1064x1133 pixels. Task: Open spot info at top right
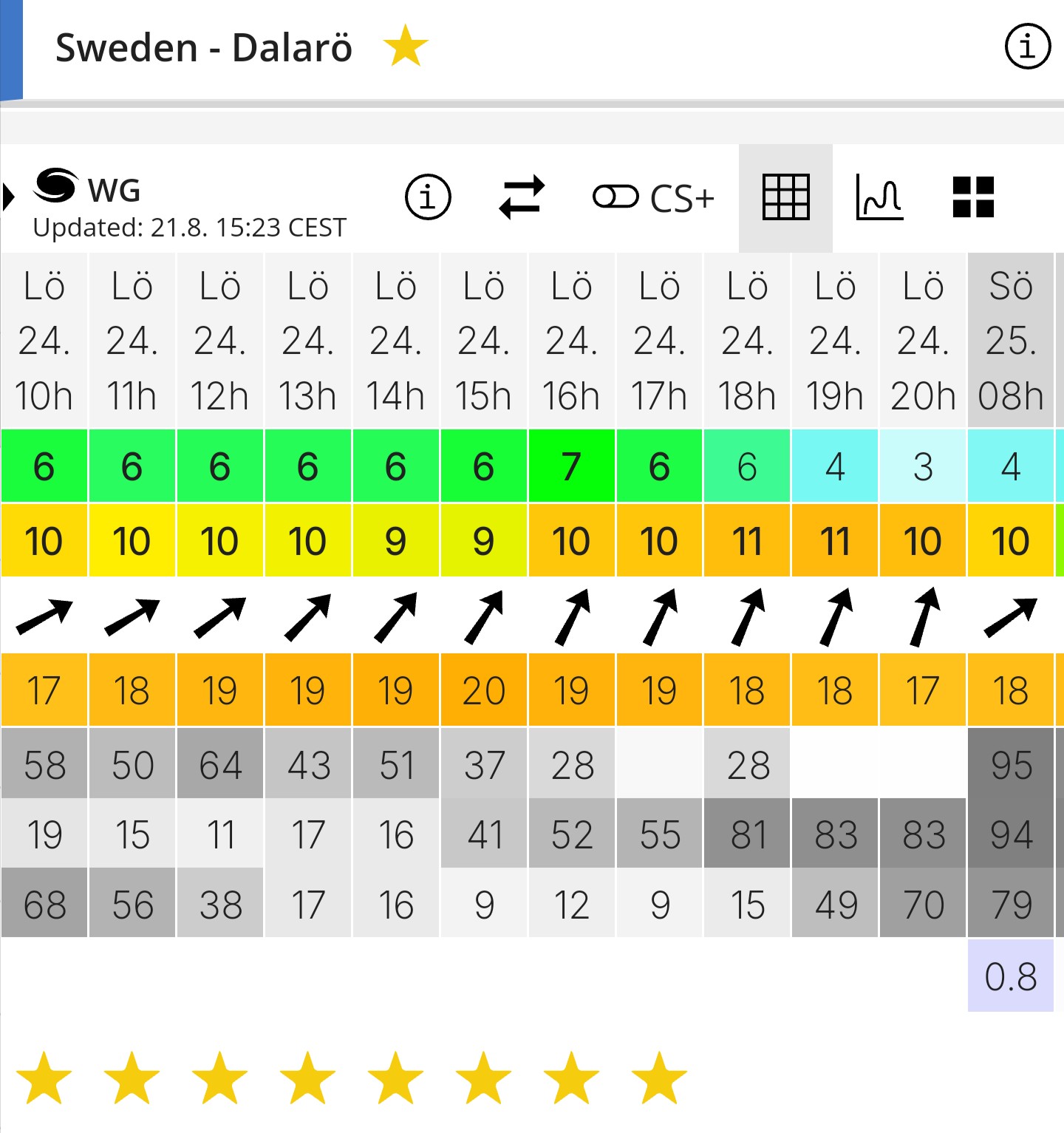[1027, 47]
